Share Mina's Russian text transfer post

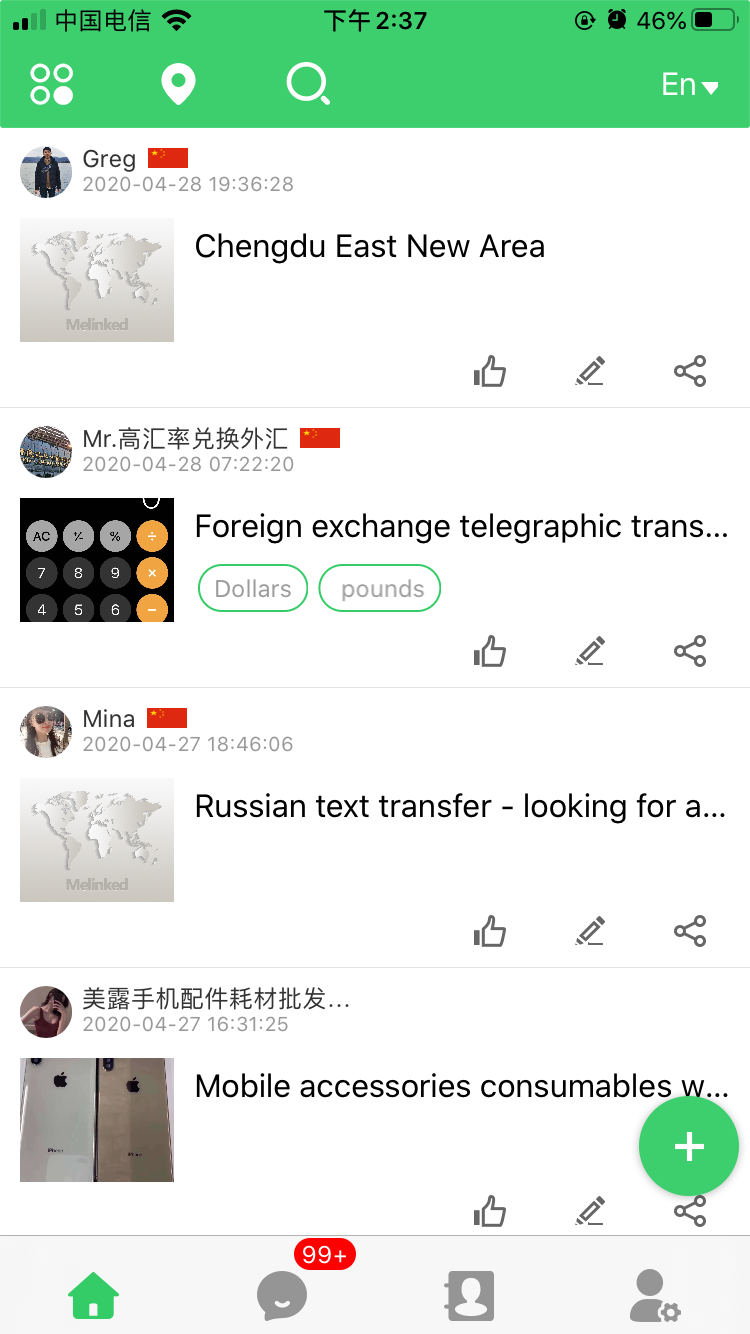(690, 931)
